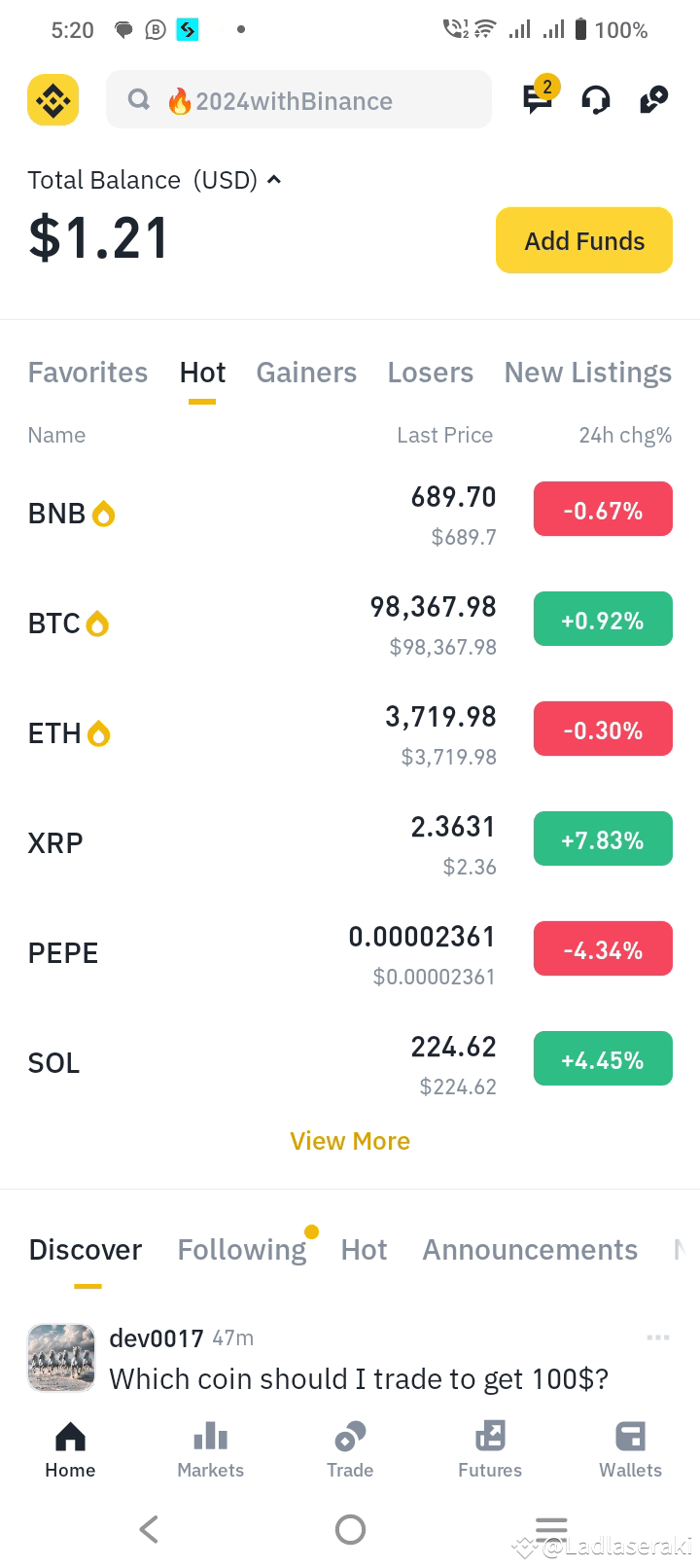The height and width of the screenshot is (1568, 700).
Task: Tap the quick scan icon beside support
Action: point(653,99)
